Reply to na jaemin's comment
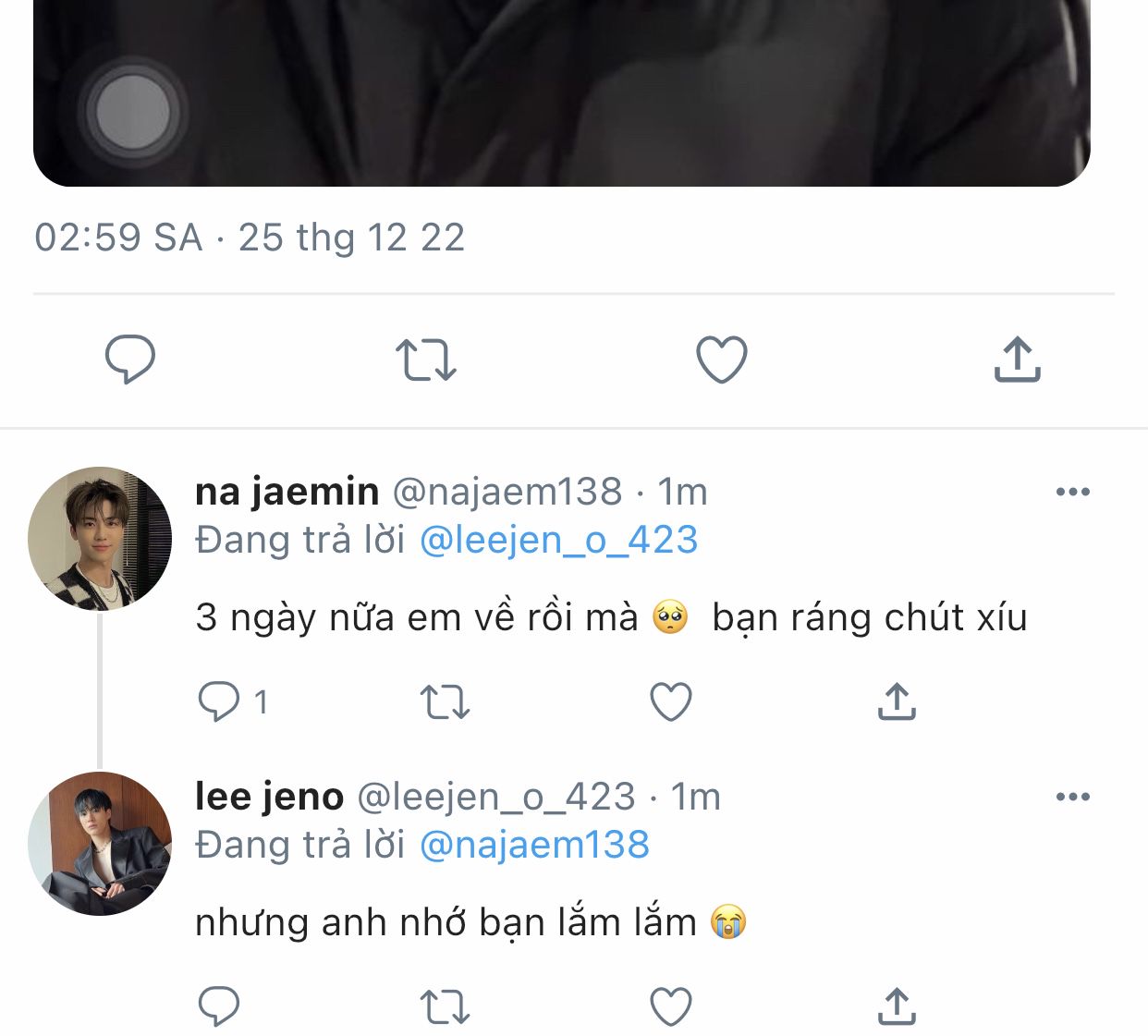Screen dimensions: 1148x1036 tap(219, 701)
